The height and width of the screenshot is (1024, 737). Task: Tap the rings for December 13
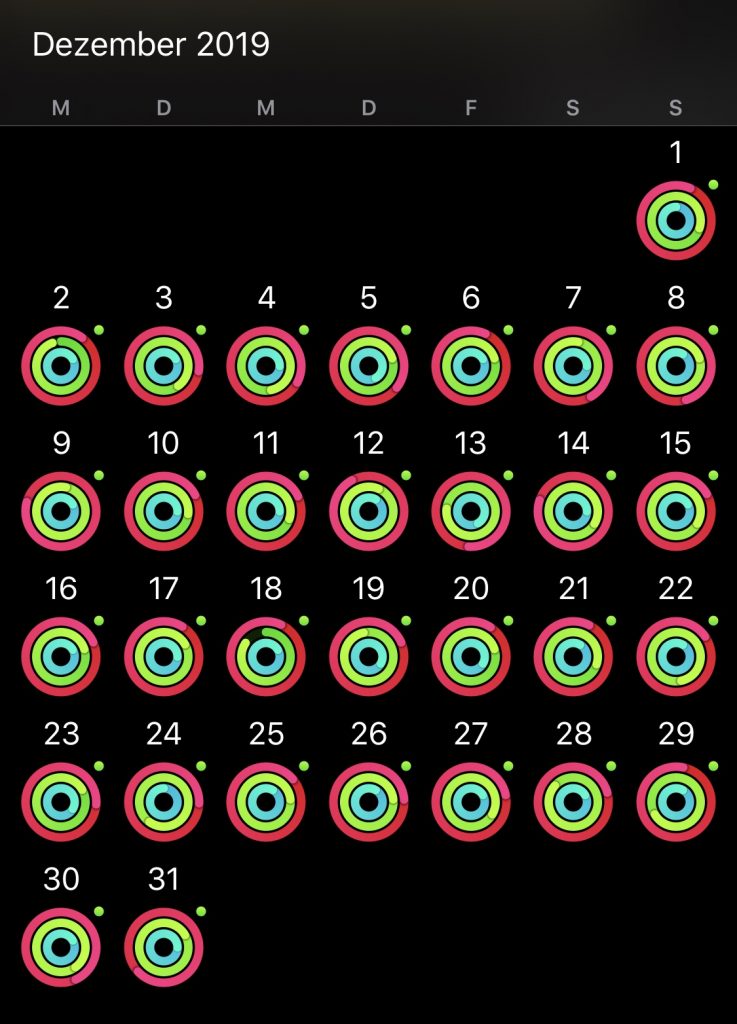[x=471, y=512]
